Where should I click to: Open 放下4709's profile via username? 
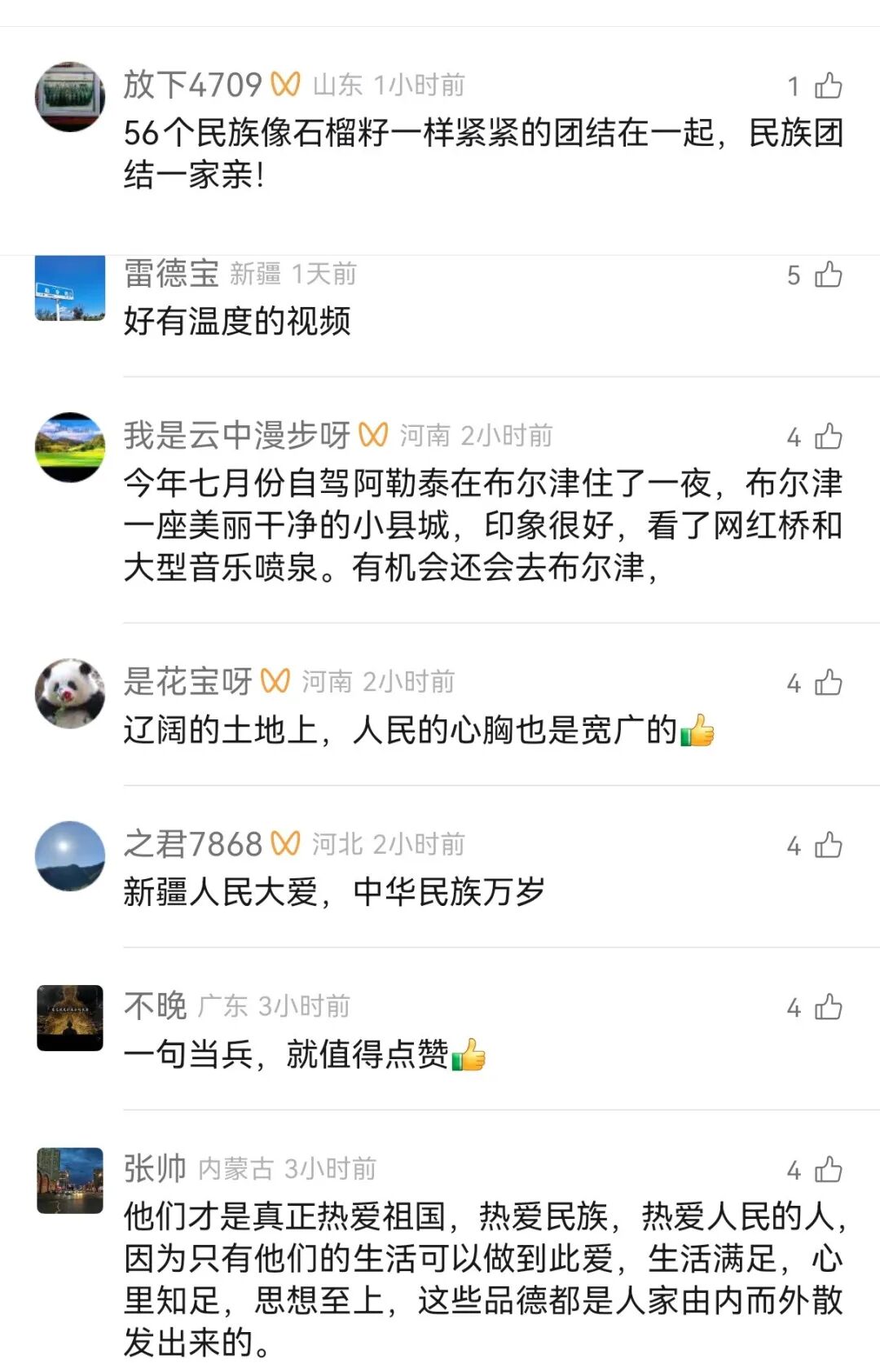pos(194,84)
